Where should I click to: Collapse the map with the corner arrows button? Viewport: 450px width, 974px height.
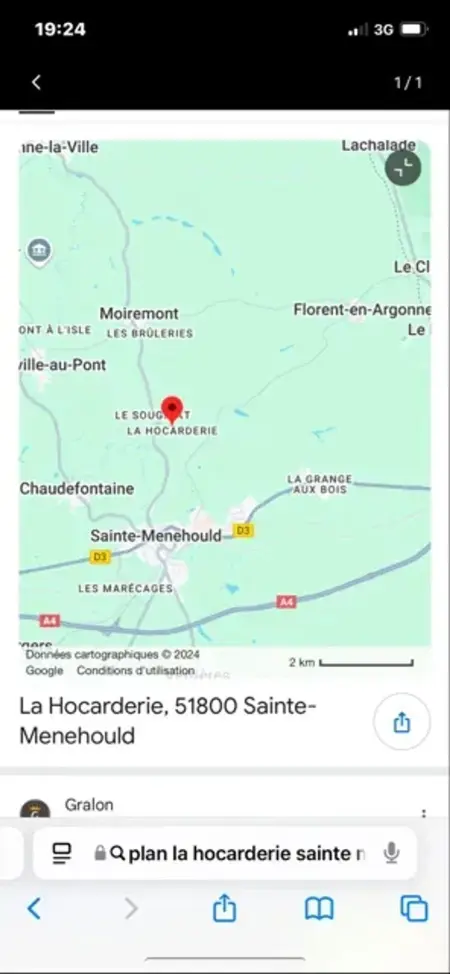[x=403, y=168]
